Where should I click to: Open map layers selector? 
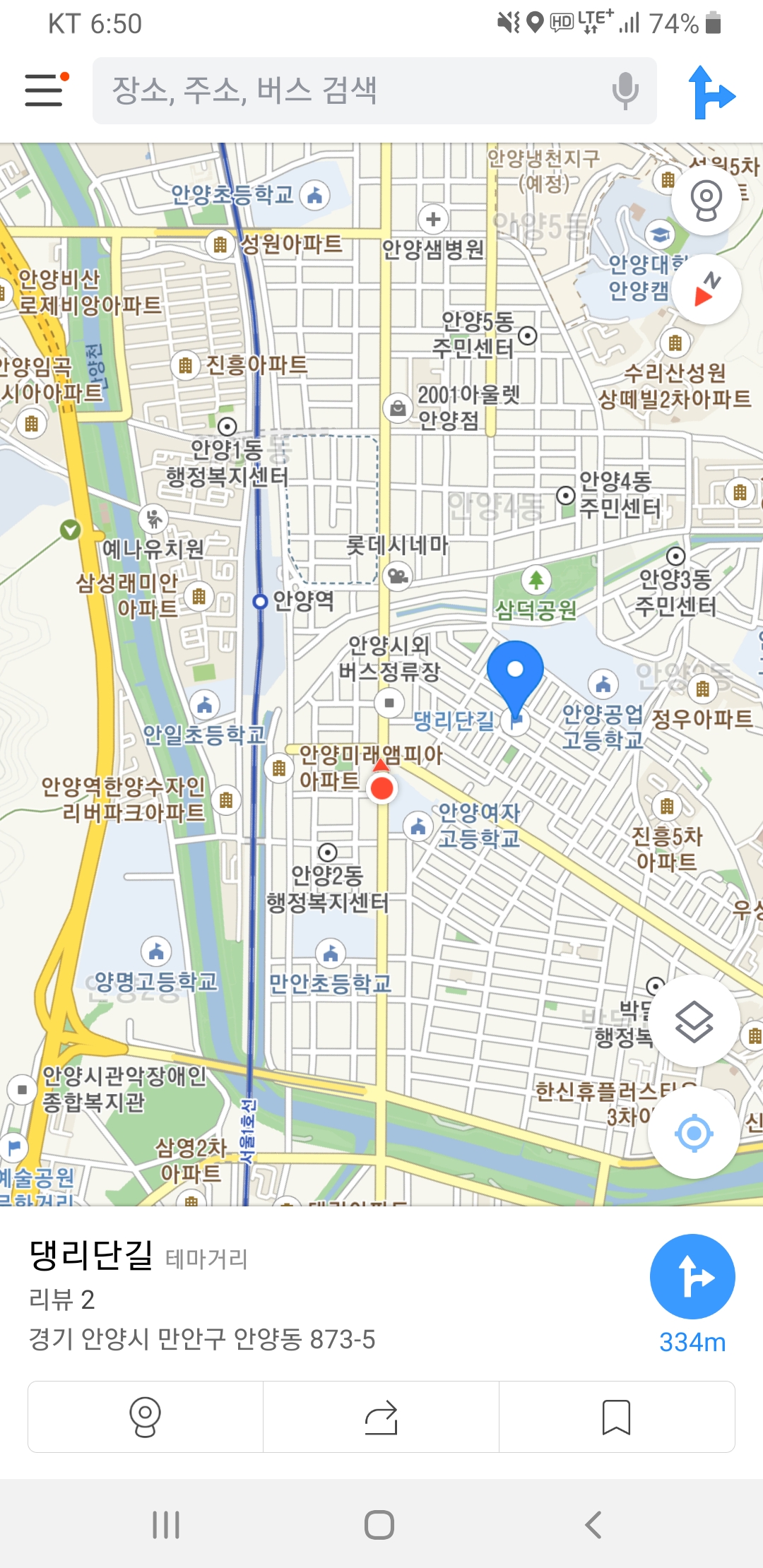(x=694, y=1021)
